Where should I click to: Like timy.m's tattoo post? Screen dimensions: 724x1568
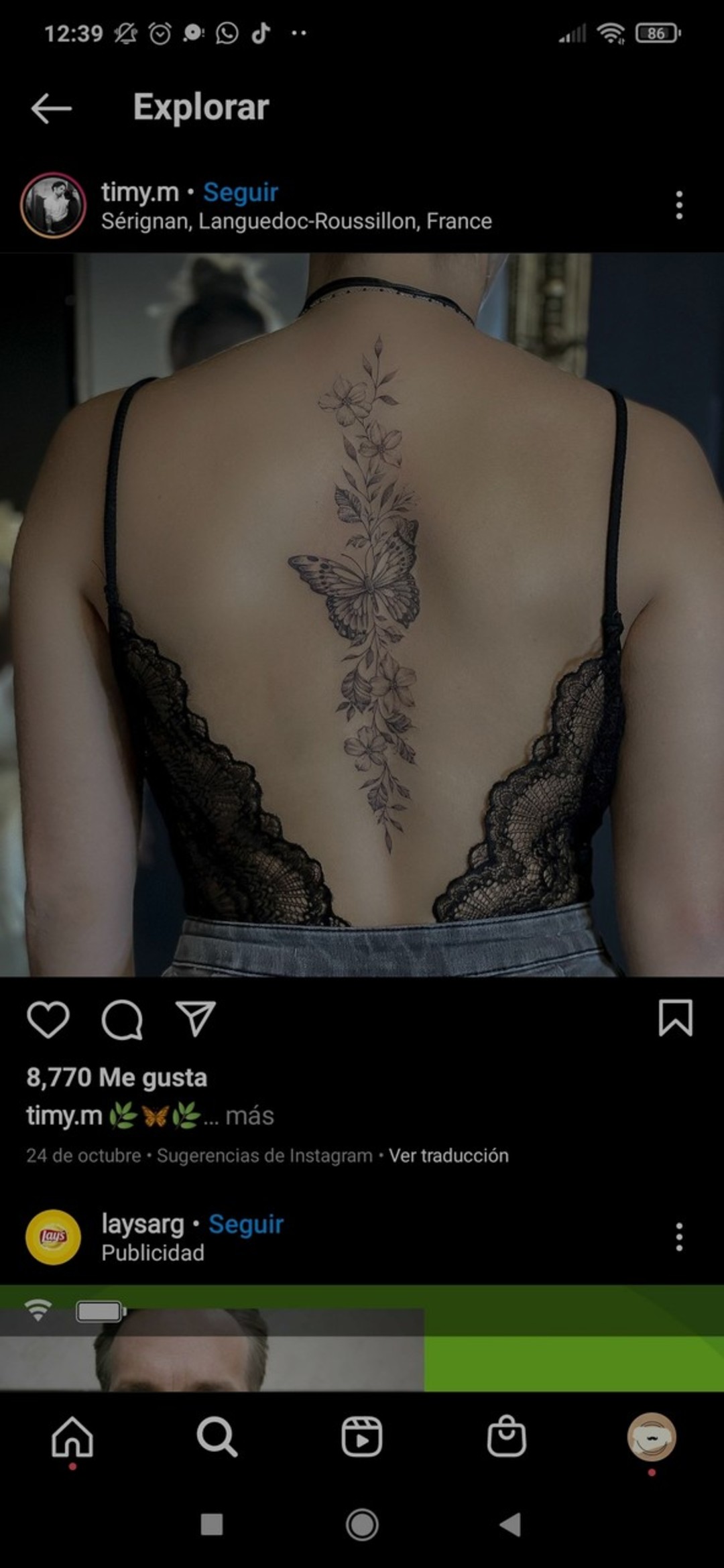coord(48,1020)
